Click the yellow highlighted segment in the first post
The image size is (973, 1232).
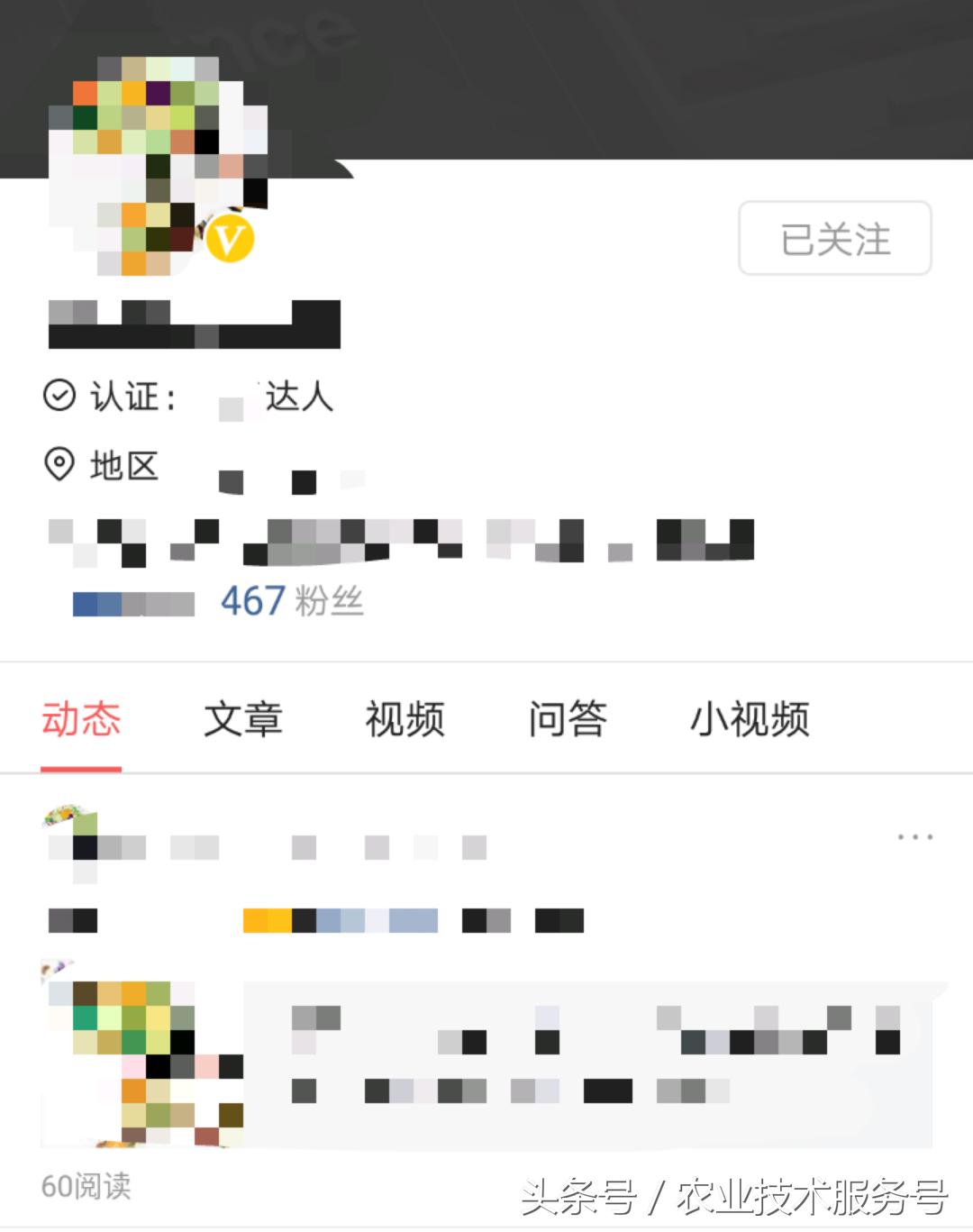tap(267, 922)
